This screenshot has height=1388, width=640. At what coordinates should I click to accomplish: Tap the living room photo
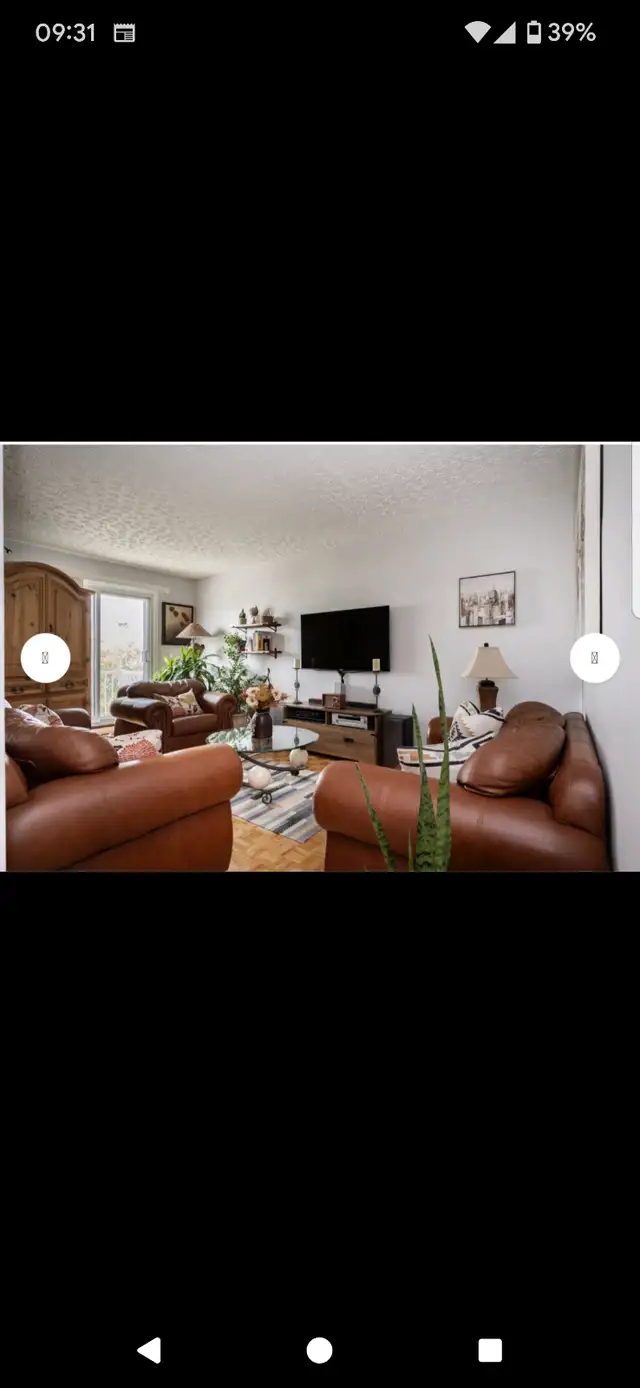(x=320, y=657)
